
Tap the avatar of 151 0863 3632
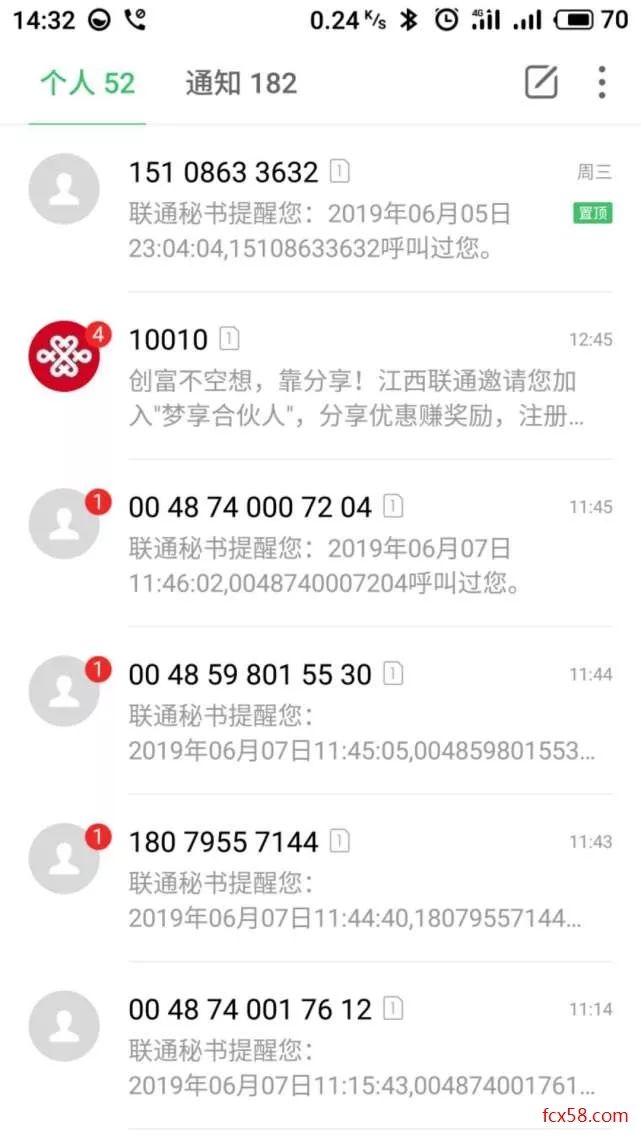[x=64, y=189]
